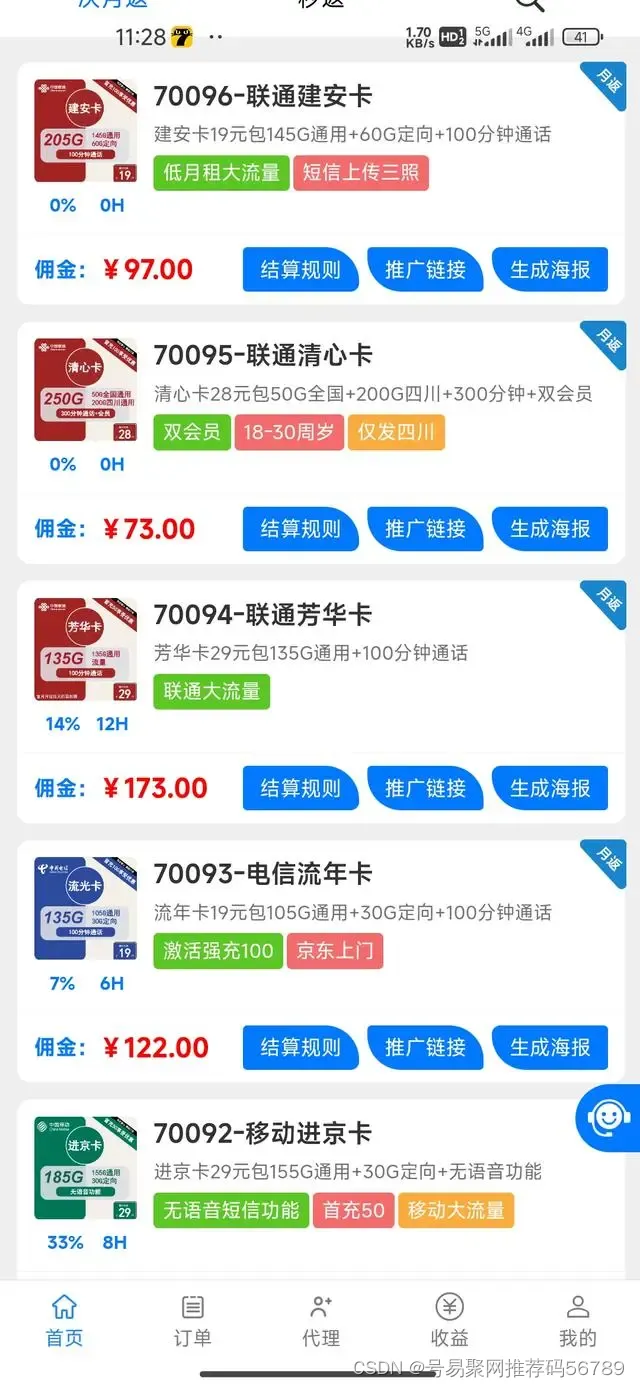
Task: Switch to the 我的 tab
Action: click(577, 1321)
